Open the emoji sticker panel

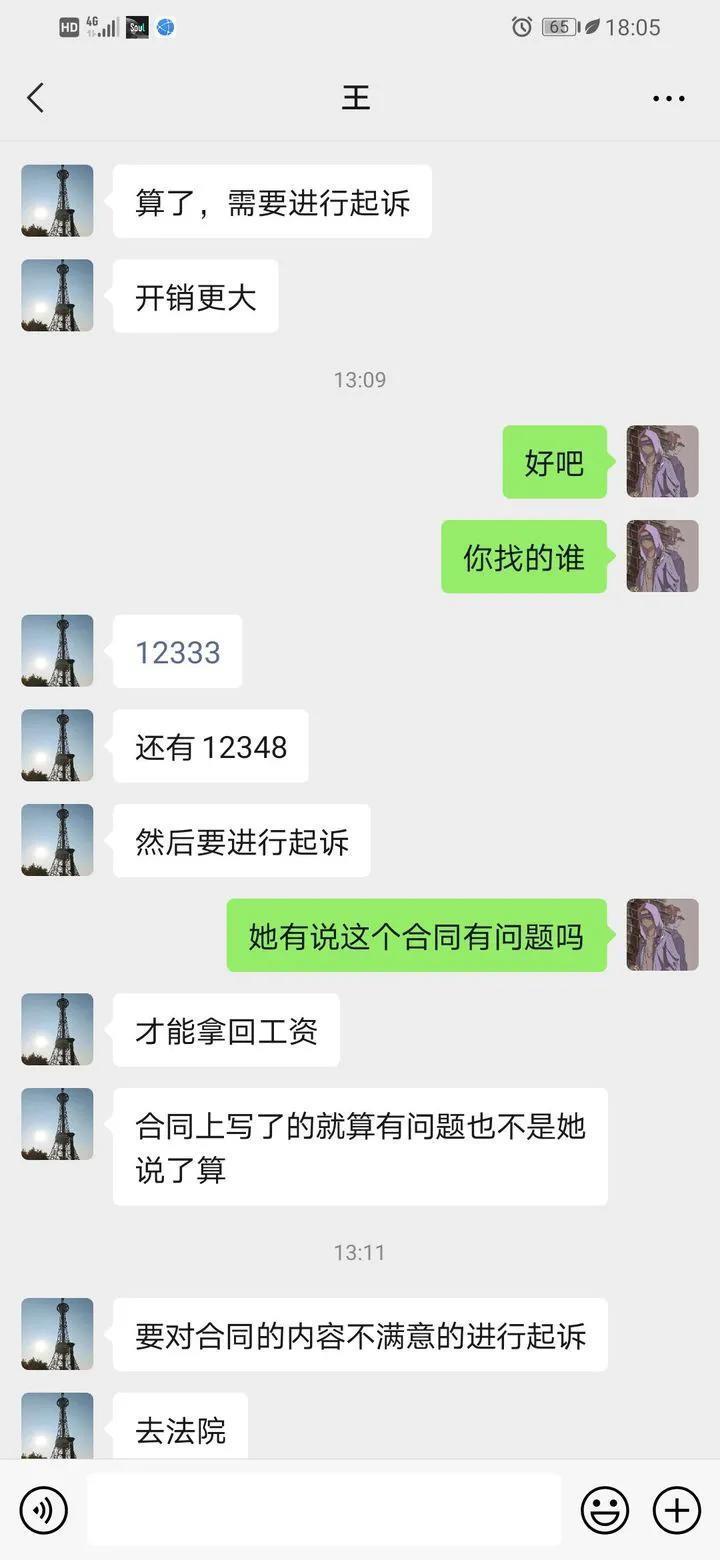coord(605,1509)
